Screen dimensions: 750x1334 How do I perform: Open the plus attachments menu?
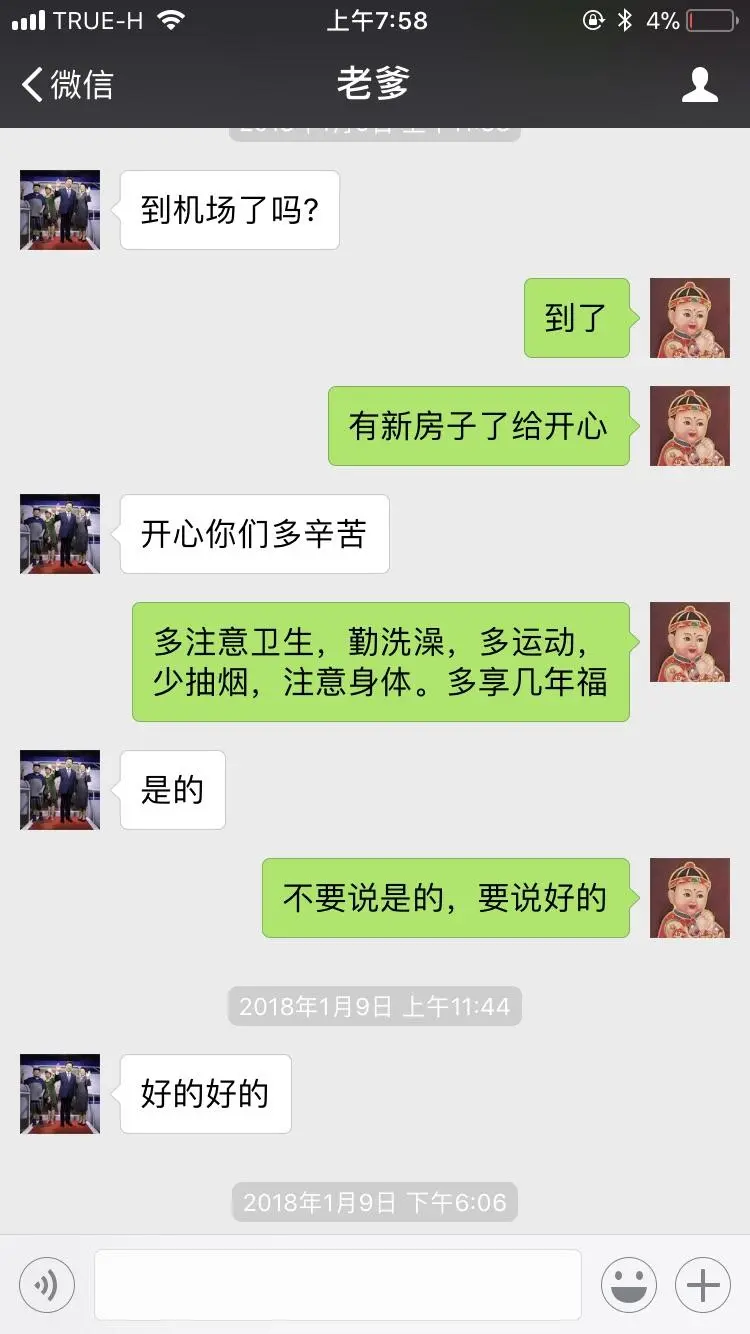click(x=703, y=1284)
